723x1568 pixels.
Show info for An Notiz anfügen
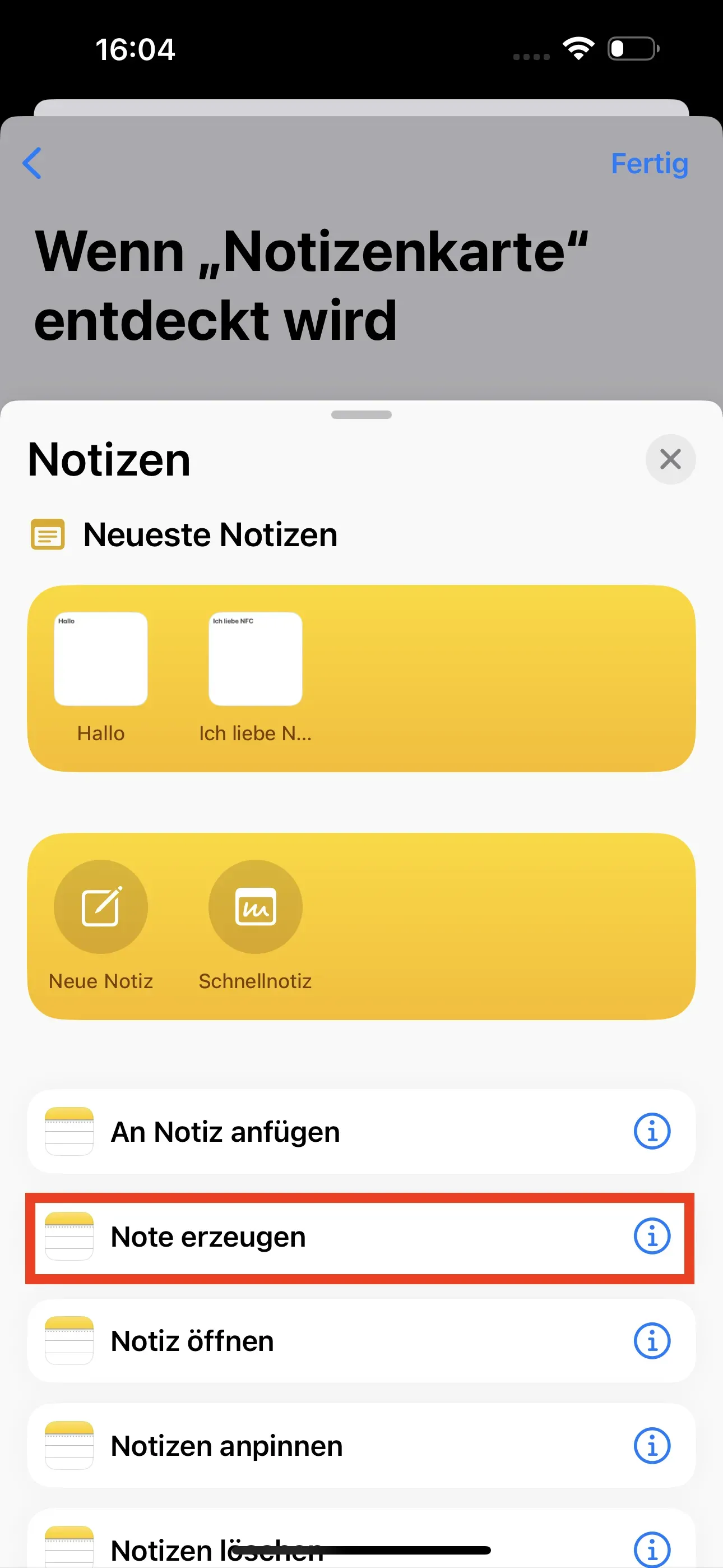pos(652,1132)
